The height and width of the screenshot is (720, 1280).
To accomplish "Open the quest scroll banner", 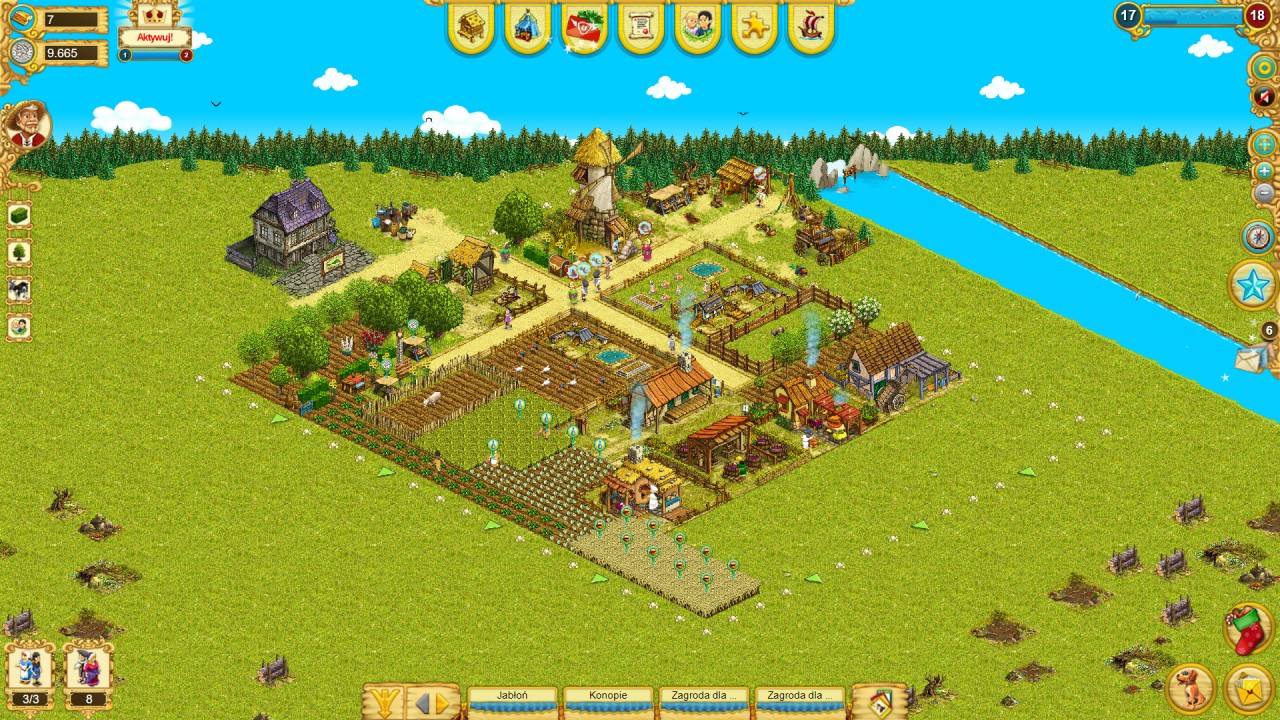I will pyautogui.click(x=641, y=27).
